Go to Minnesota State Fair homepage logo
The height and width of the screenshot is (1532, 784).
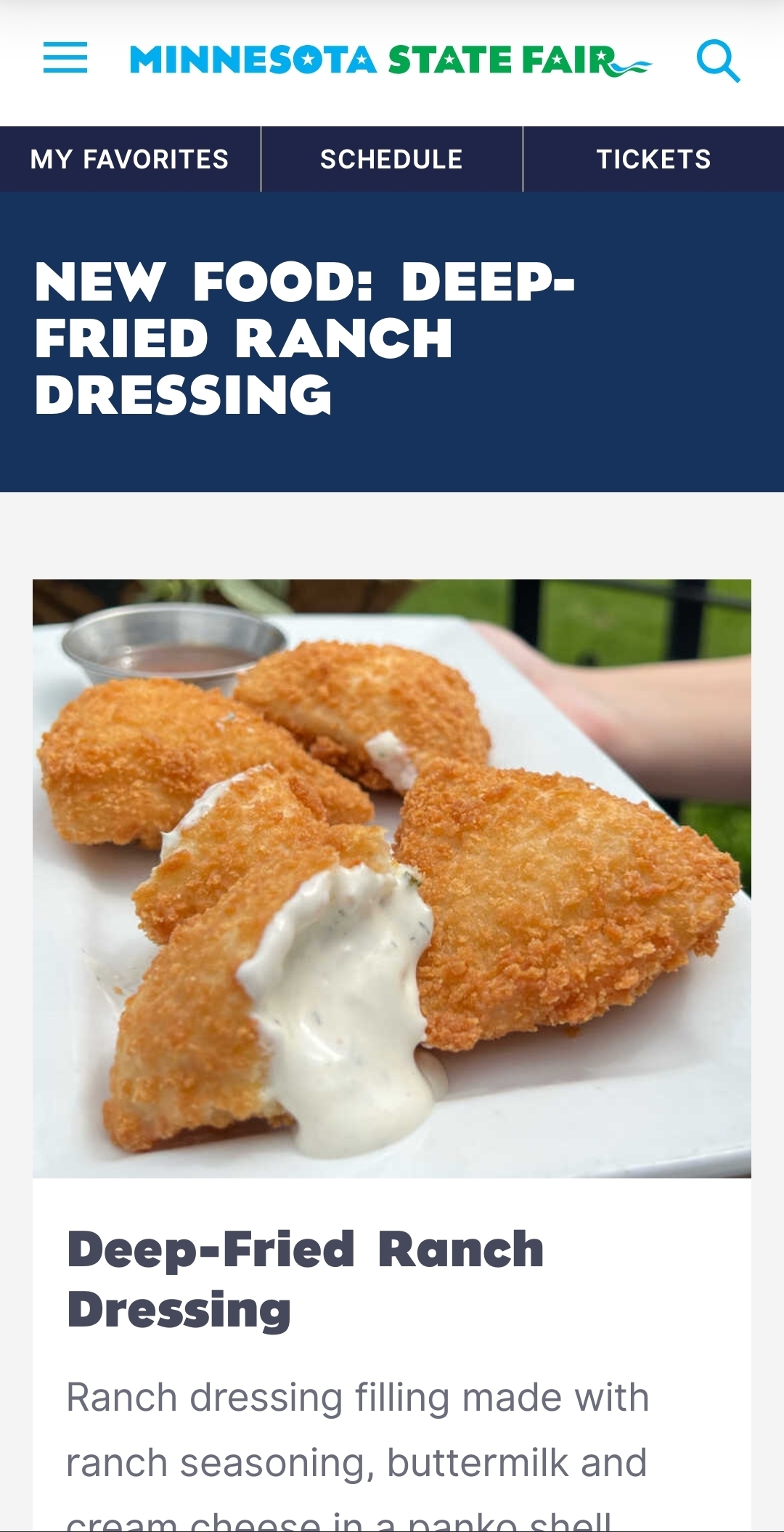click(390, 60)
